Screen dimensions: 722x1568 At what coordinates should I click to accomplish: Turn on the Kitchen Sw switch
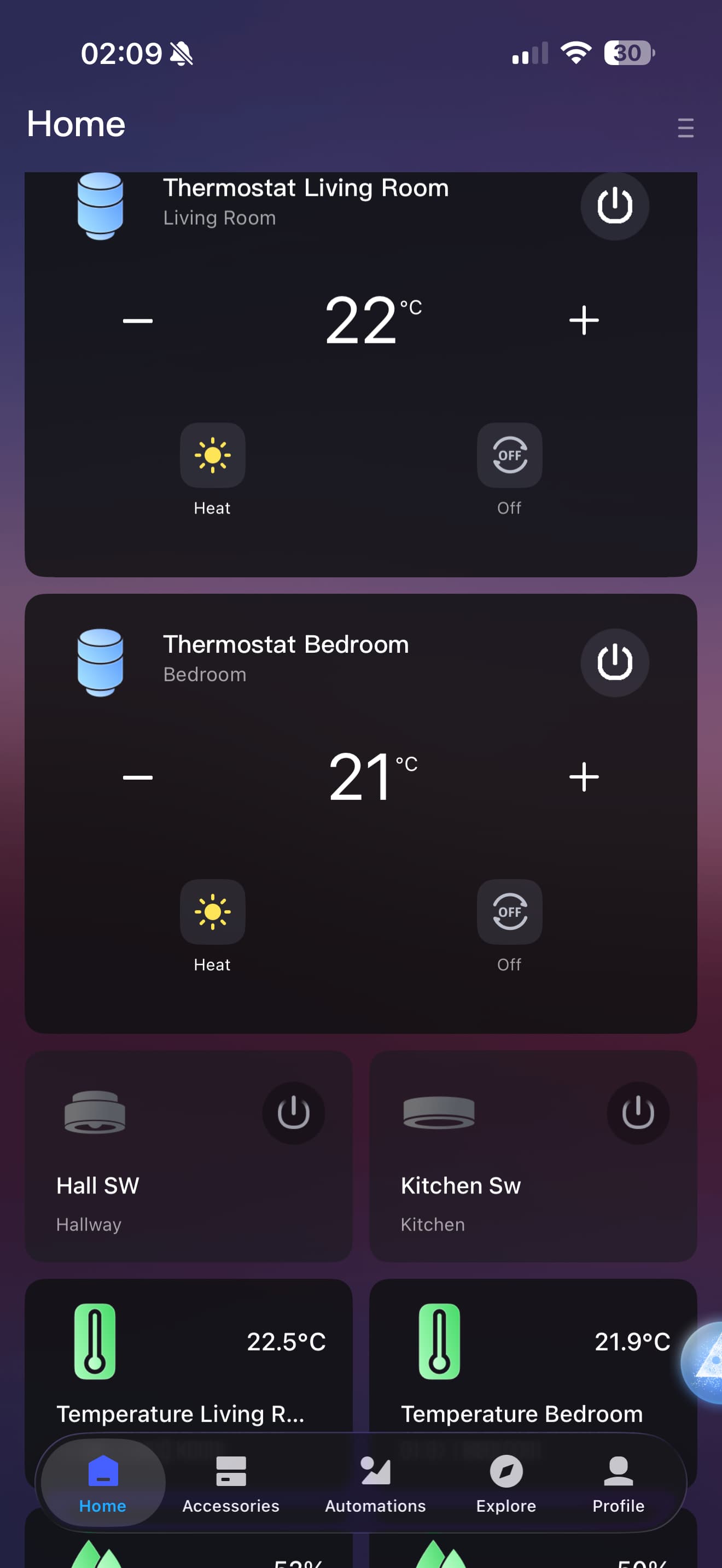[638, 1113]
